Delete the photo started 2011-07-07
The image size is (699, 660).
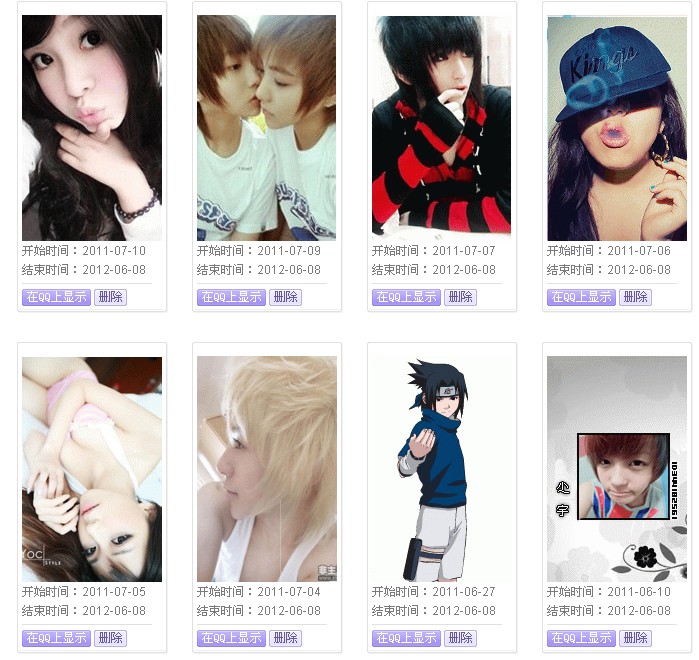[x=460, y=297]
